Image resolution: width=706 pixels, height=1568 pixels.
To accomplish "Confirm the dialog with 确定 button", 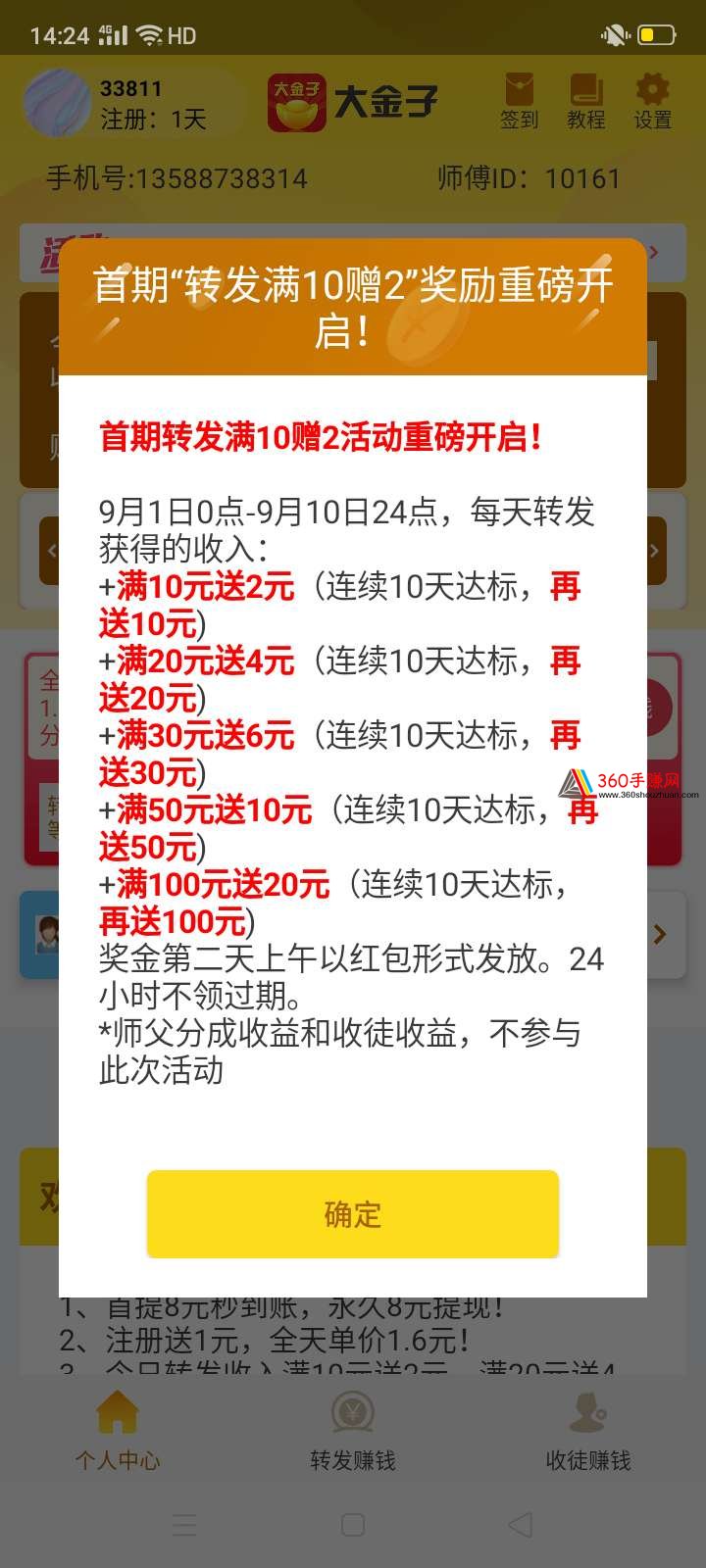I will [x=353, y=1213].
